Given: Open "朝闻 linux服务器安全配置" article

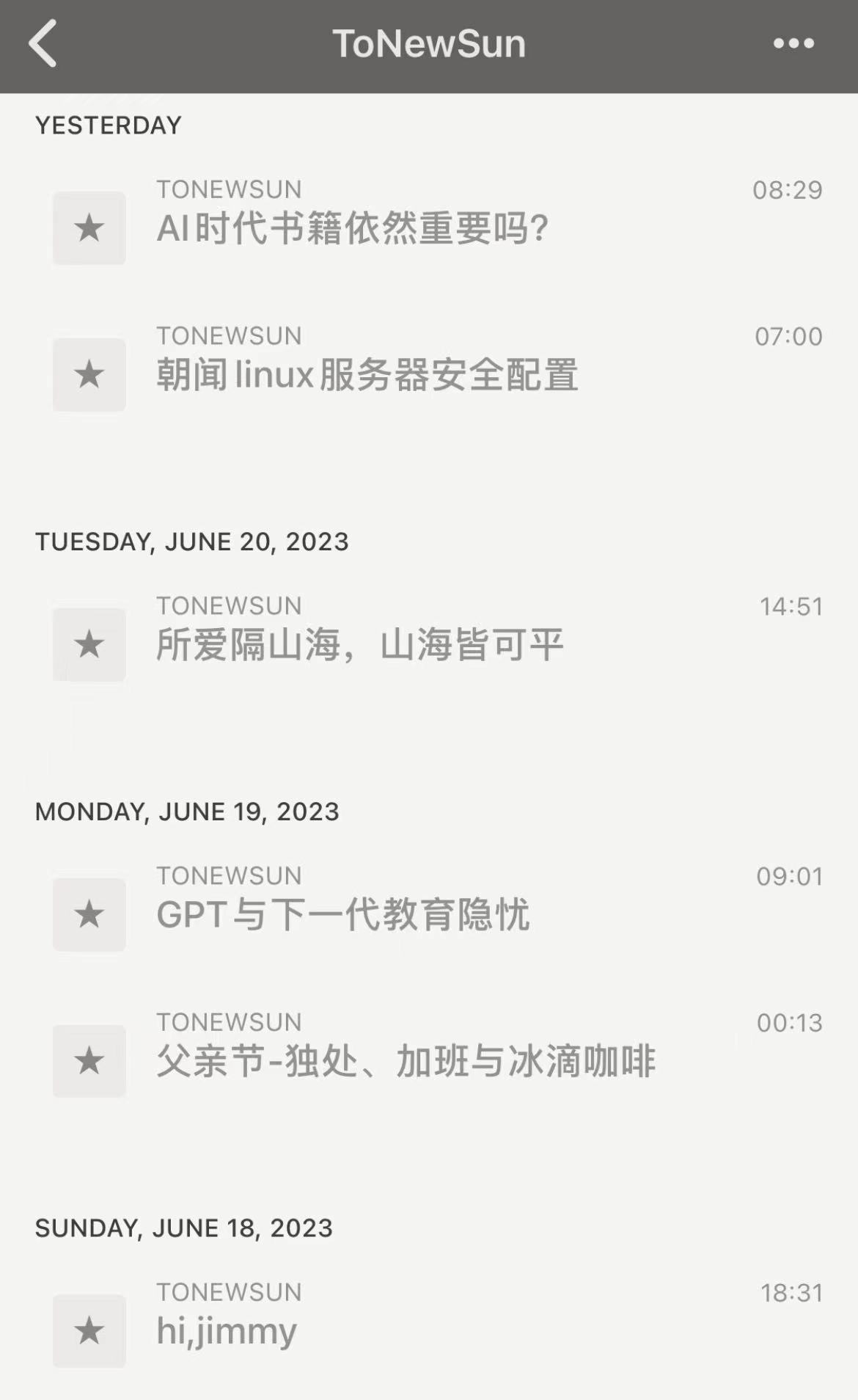Looking at the screenshot, I should click(367, 375).
